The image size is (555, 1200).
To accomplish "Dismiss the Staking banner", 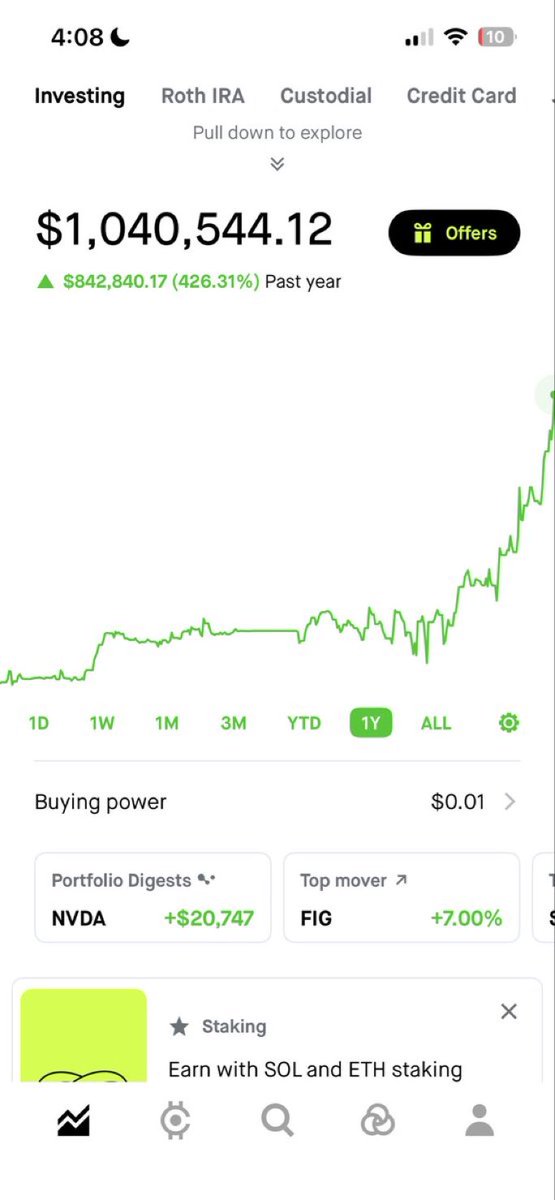I will 509,1011.
